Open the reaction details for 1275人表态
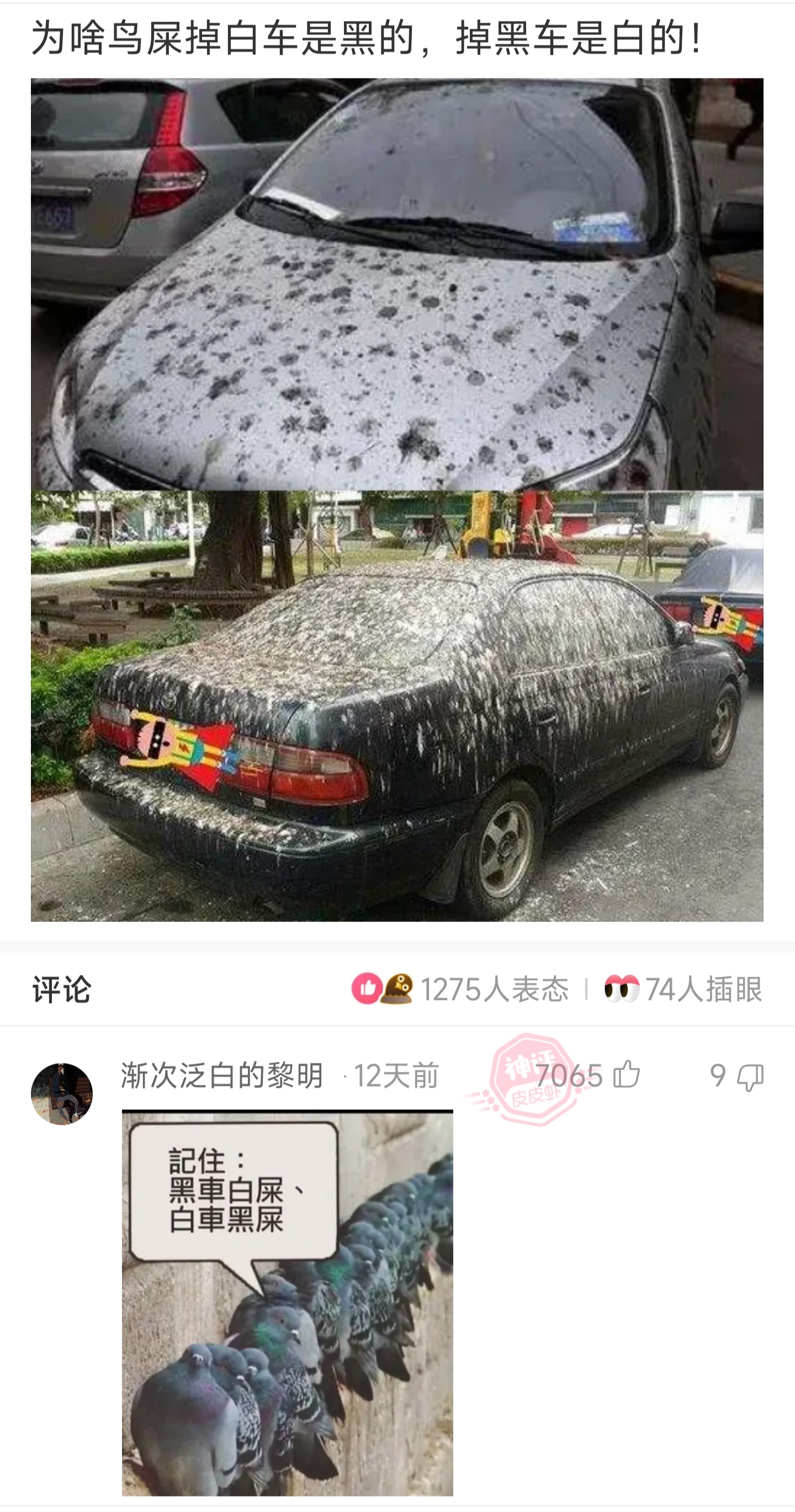 tap(493, 989)
